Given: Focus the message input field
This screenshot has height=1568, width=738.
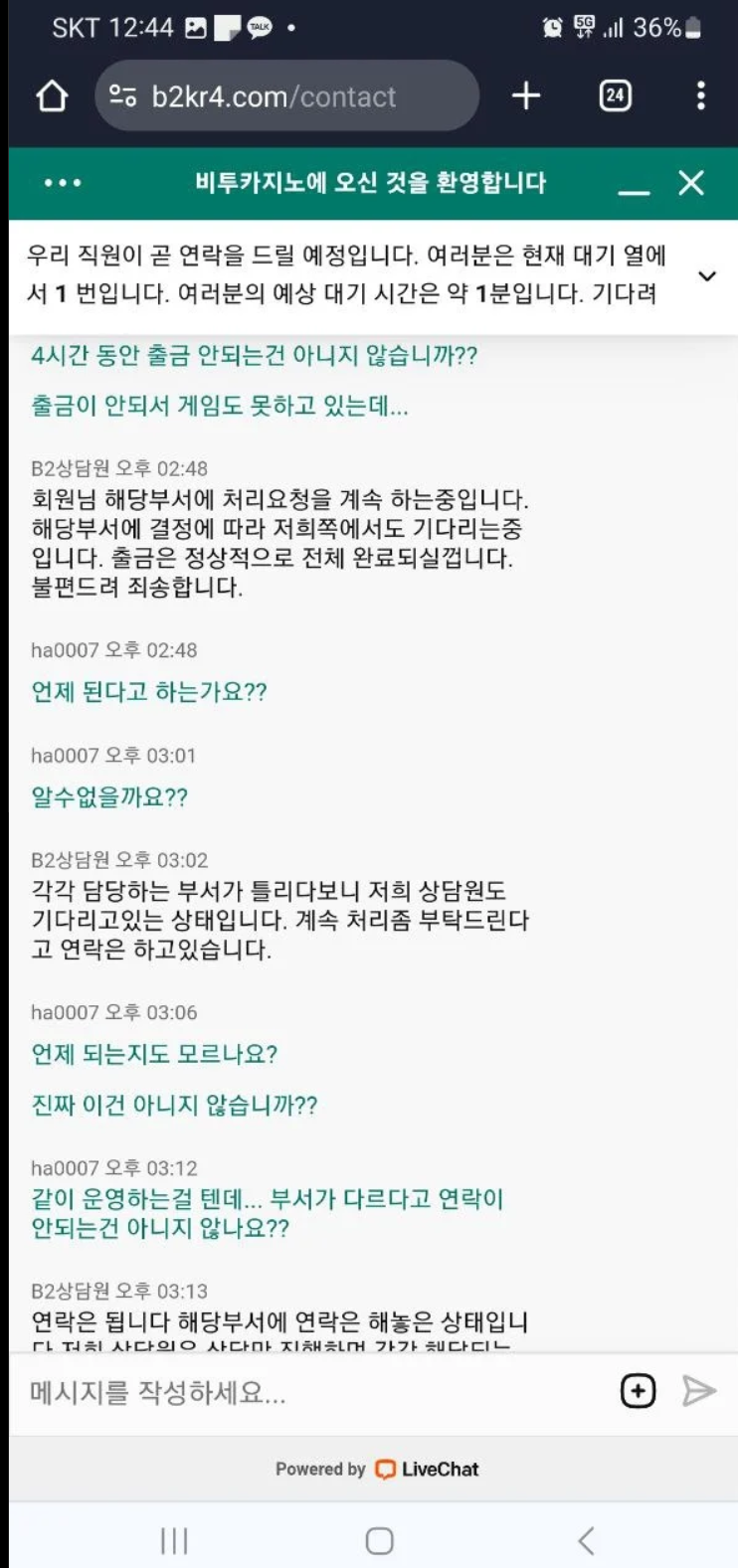Looking at the screenshot, I should [x=313, y=1392].
